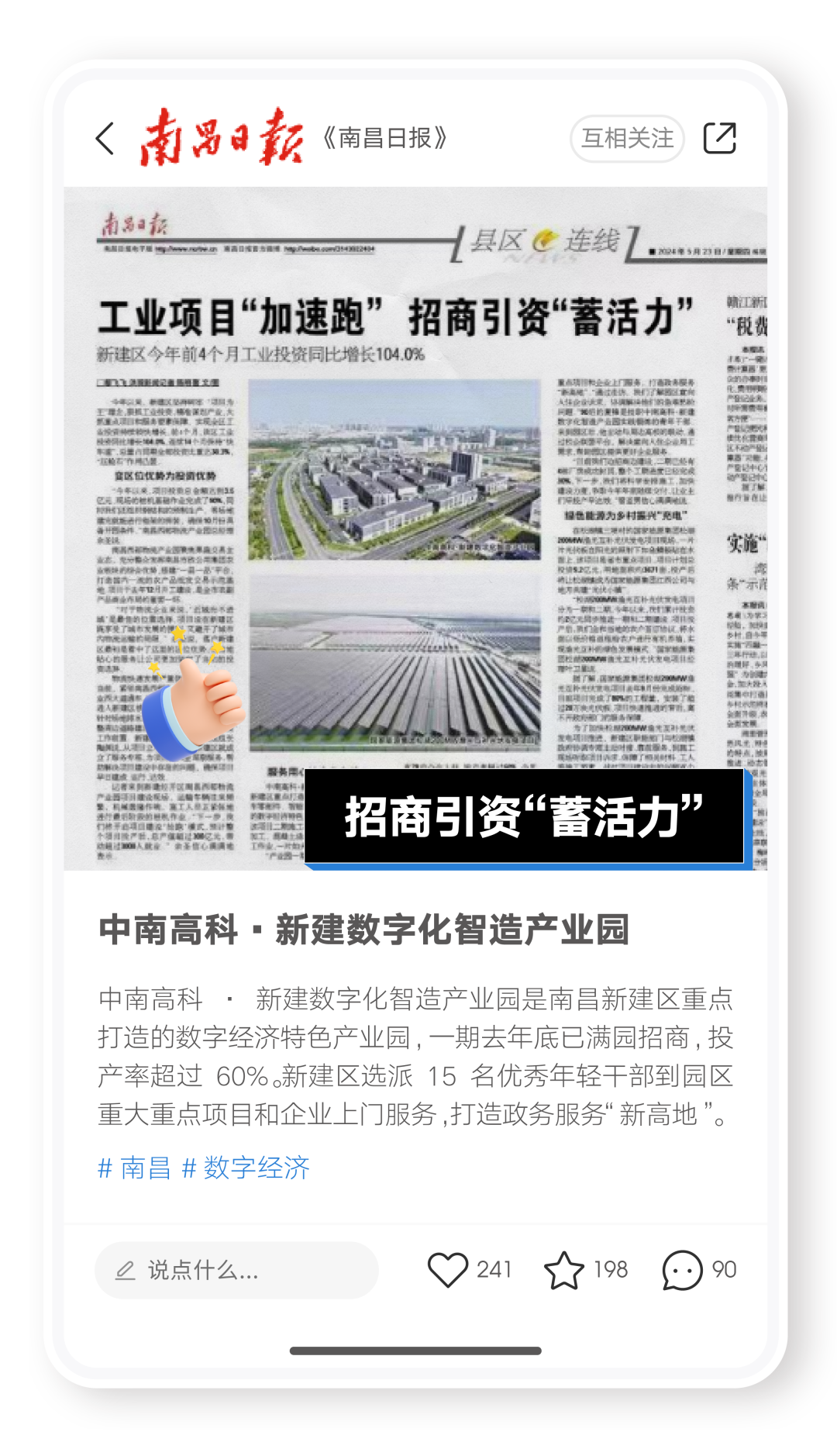This screenshot has height=1456, width=837.
Task: Like the post with the heart icon
Action: click(448, 1270)
